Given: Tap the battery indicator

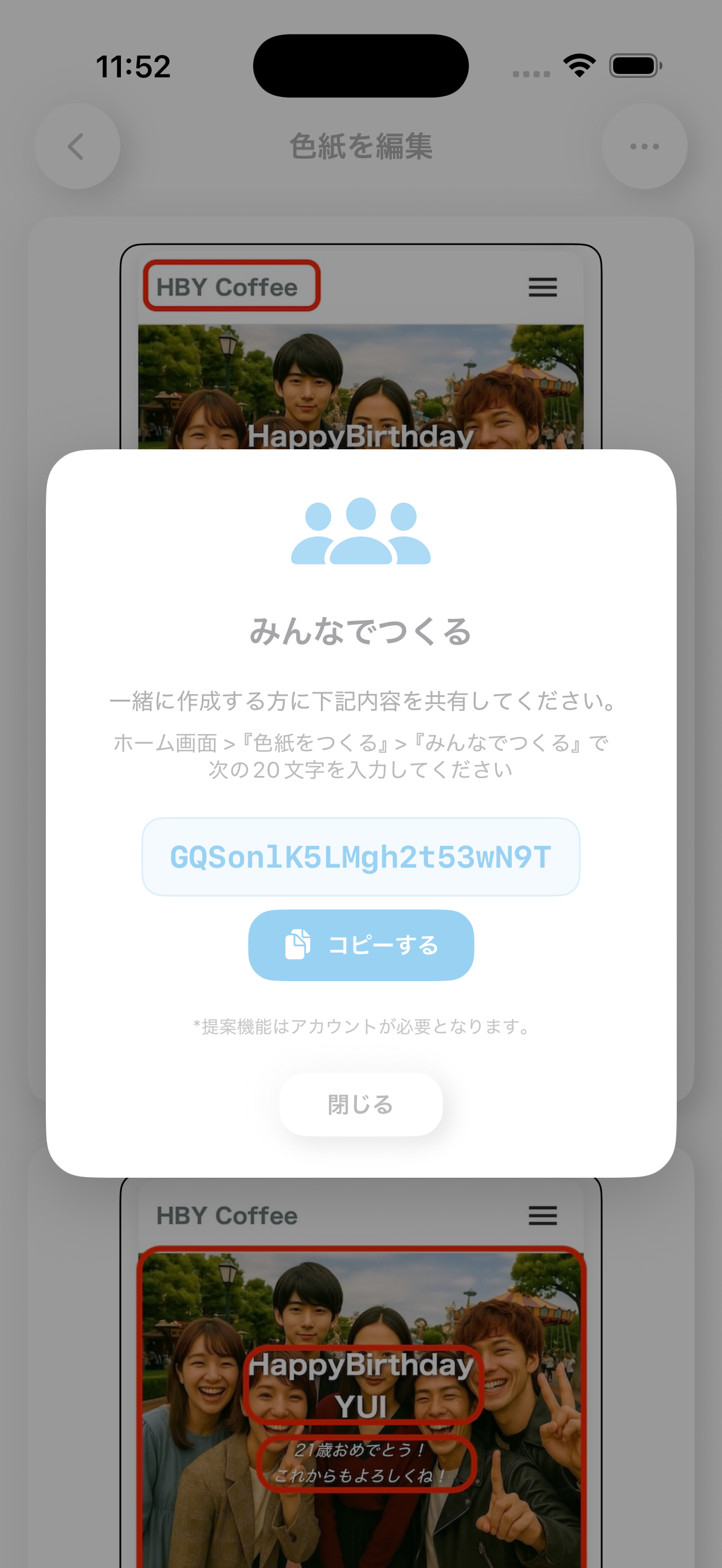Looking at the screenshot, I should [x=635, y=66].
